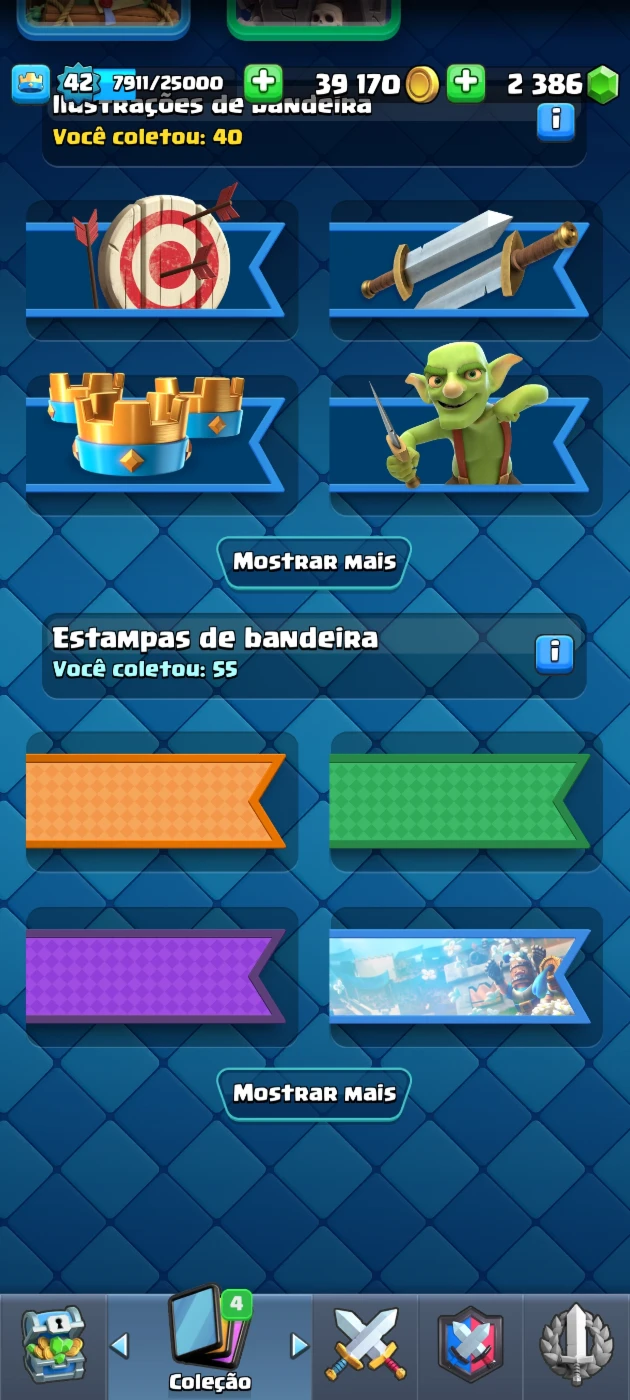630x1400 pixels.
Task: Show more banner patterns below purple
Action: click(314, 1093)
